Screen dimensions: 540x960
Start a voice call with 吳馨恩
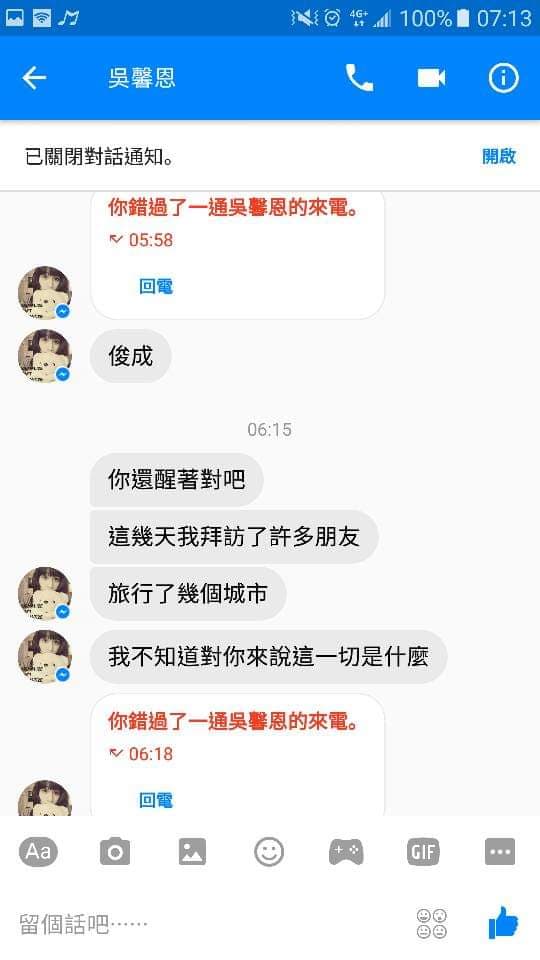pyautogui.click(x=359, y=78)
